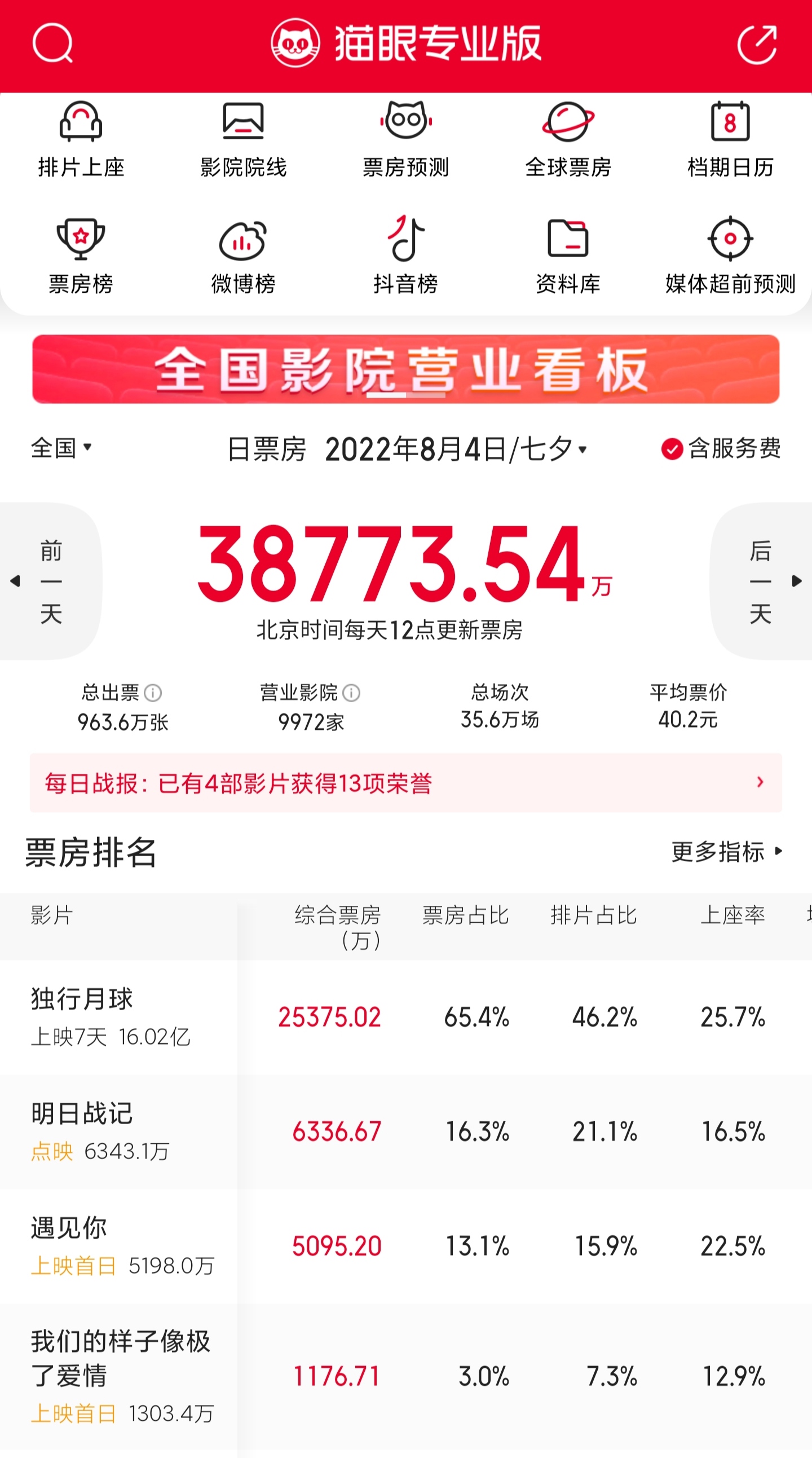Open 票房预测 section

pos(405,140)
